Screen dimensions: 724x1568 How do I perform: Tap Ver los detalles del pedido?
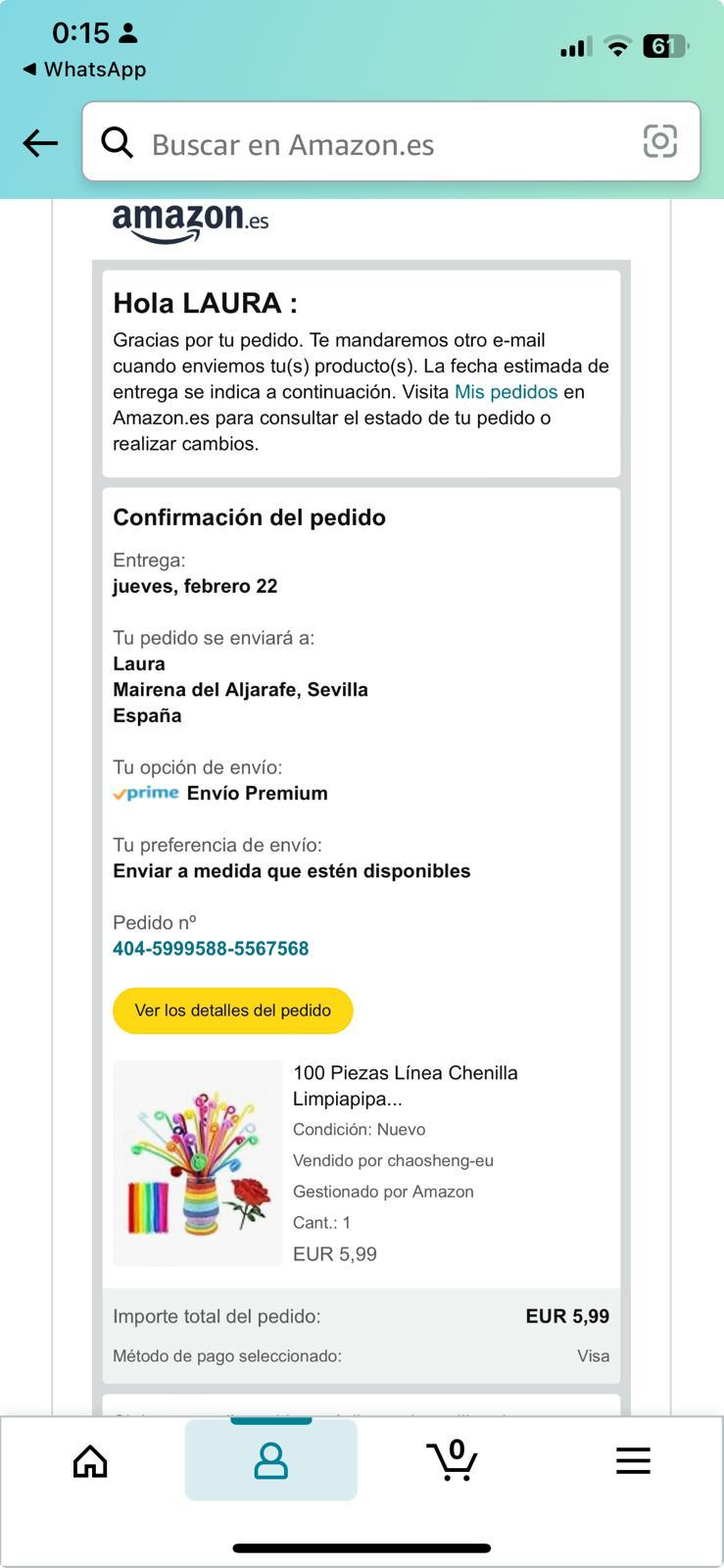coord(233,1010)
